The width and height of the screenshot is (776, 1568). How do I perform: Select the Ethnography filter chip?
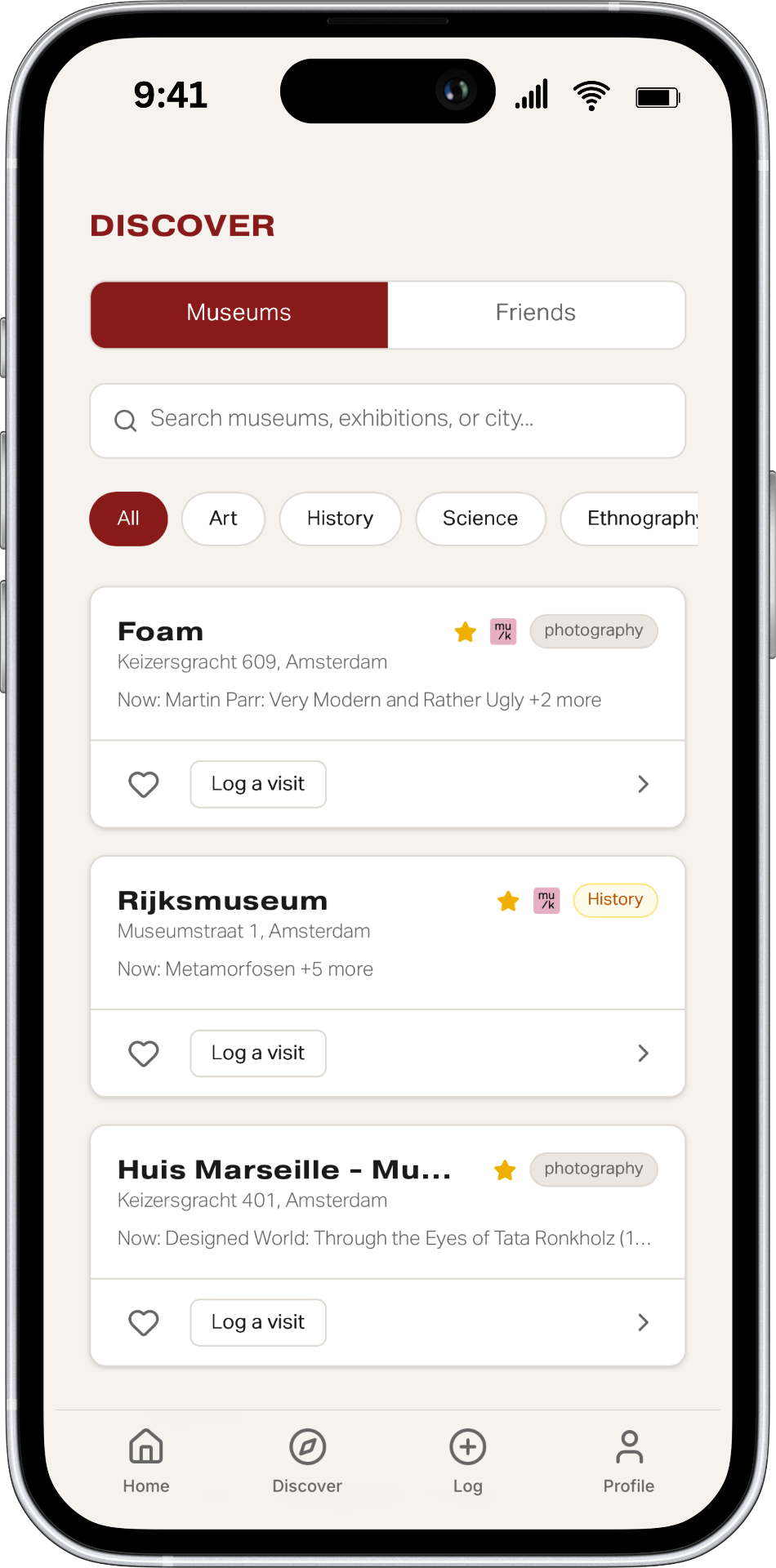(630, 519)
